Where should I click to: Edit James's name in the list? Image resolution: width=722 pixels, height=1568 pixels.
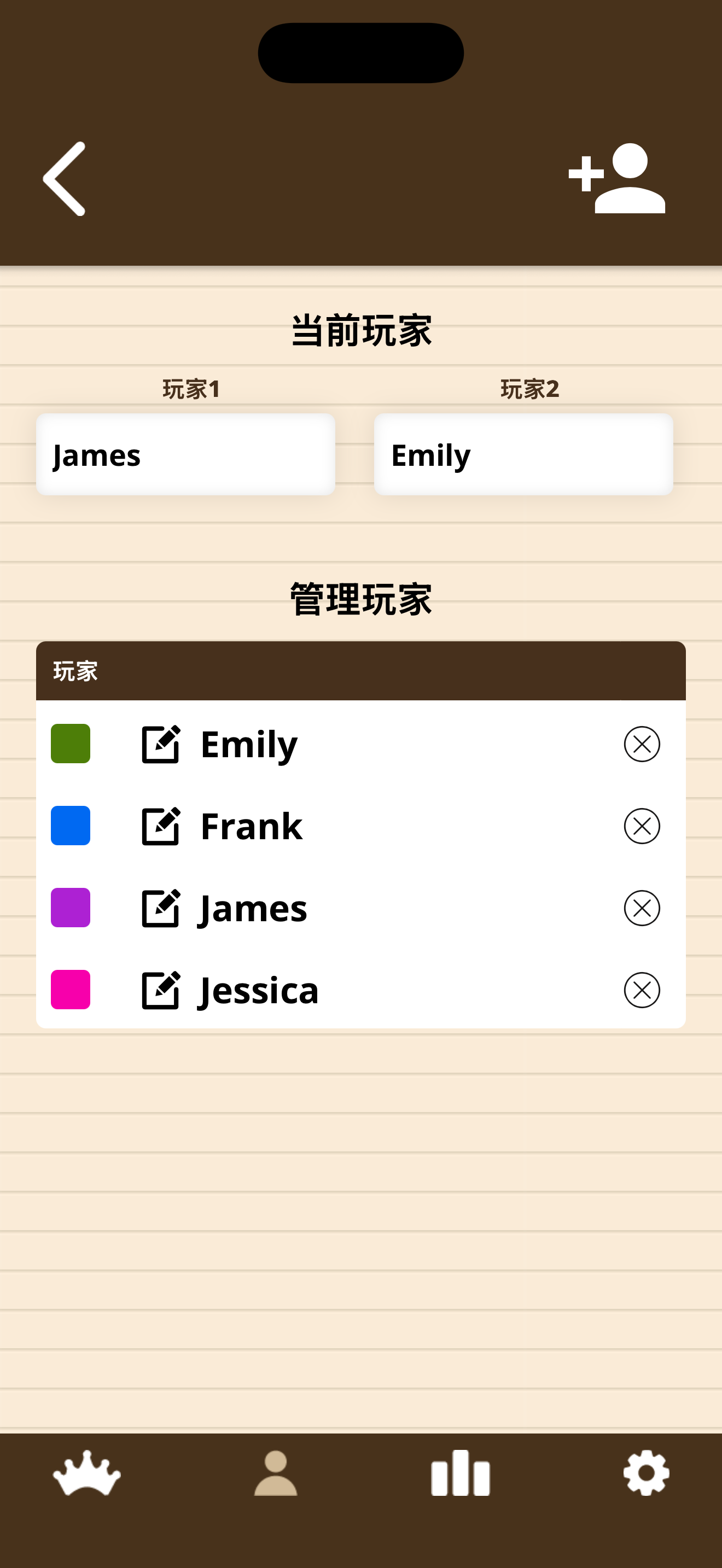[x=161, y=908]
